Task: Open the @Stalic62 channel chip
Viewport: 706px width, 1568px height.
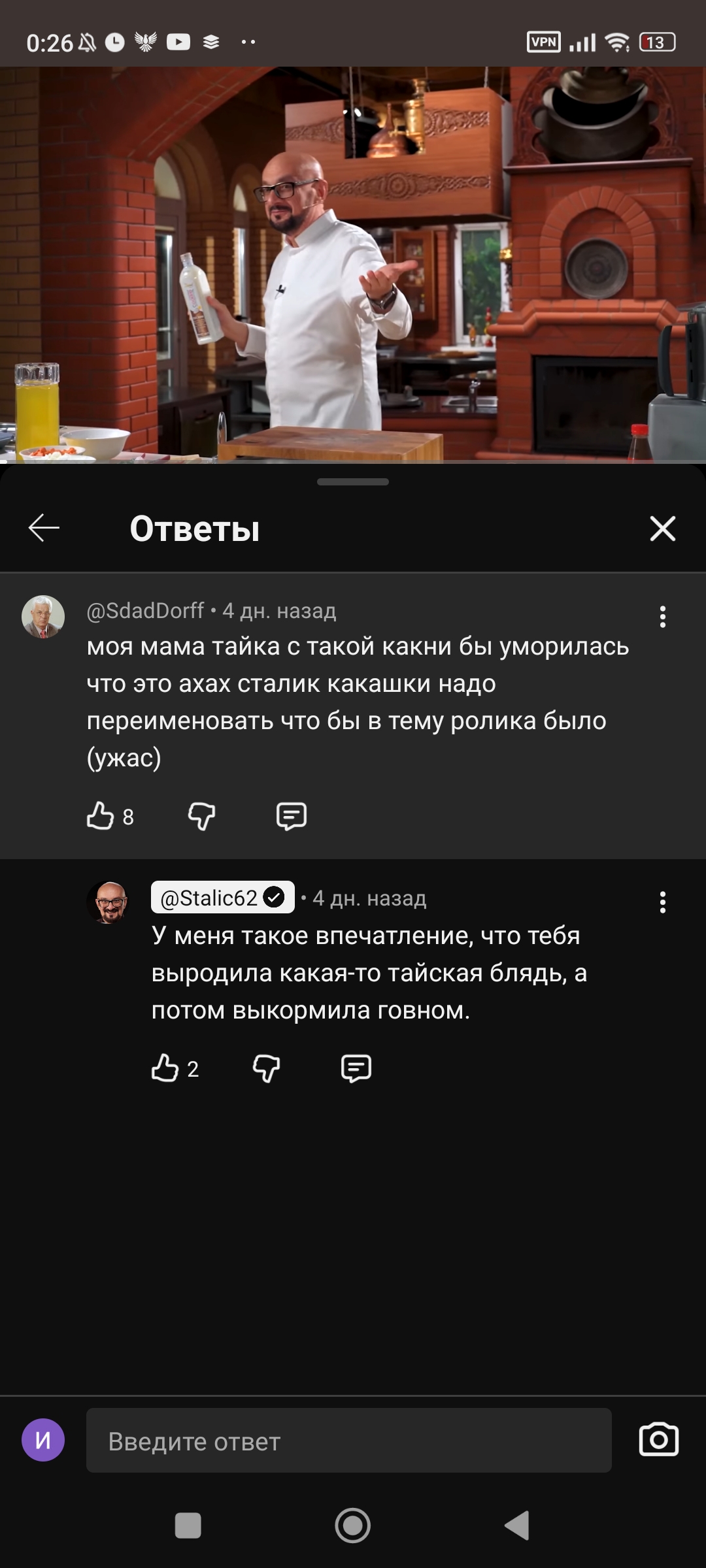Action: [x=222, y=898]
